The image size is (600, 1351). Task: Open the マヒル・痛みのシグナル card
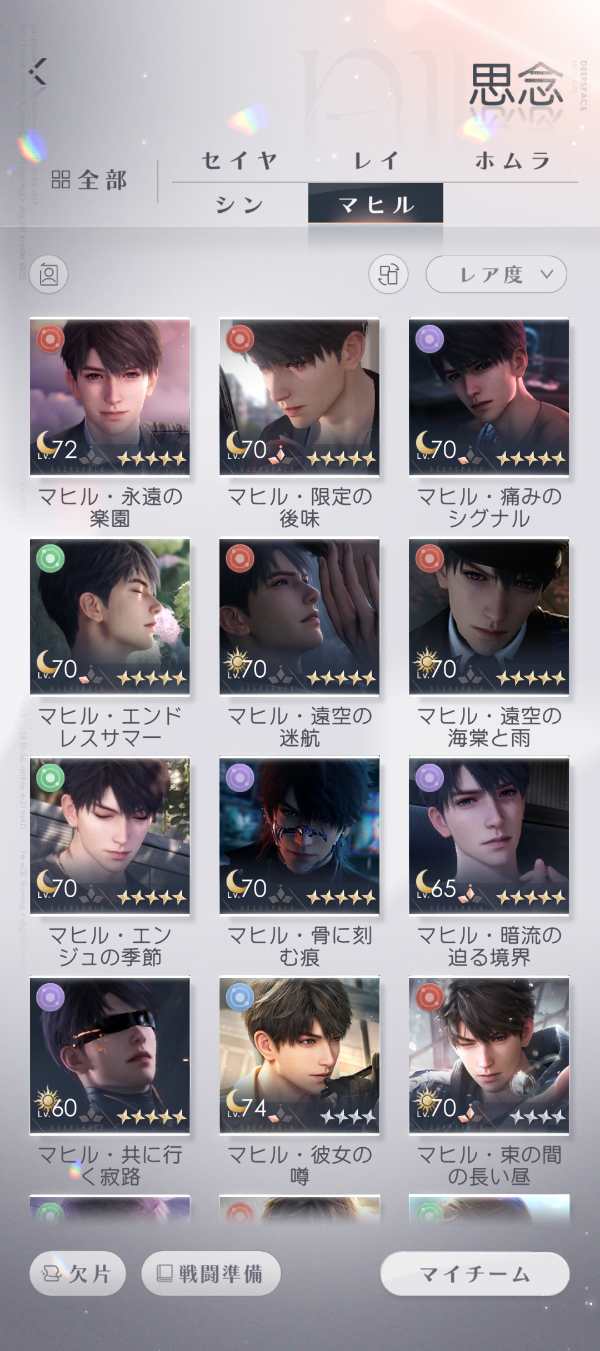point(489,396)
